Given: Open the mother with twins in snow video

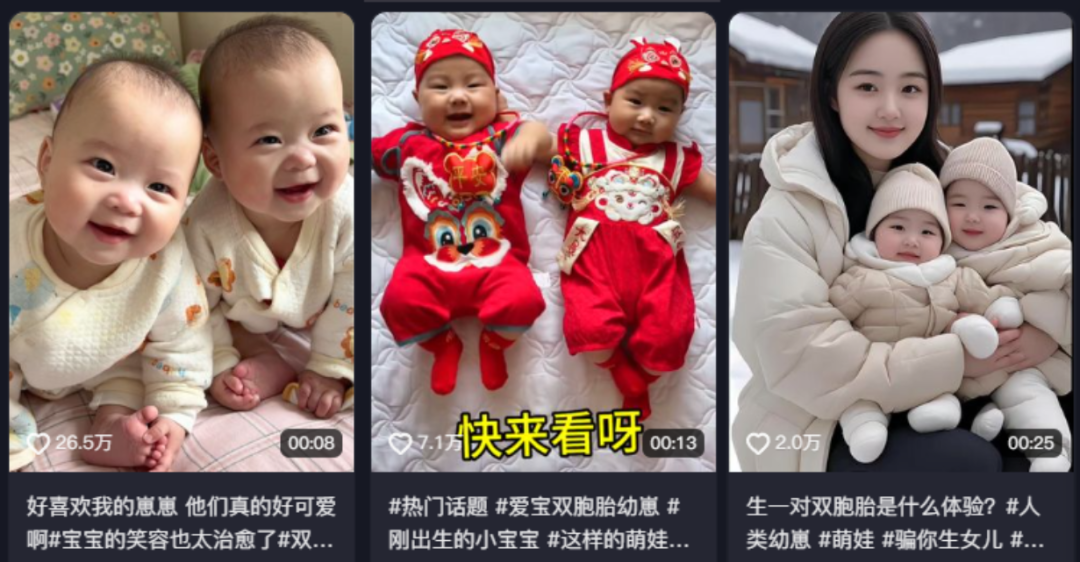Looking at the screenshot, I should pos(900,240).
